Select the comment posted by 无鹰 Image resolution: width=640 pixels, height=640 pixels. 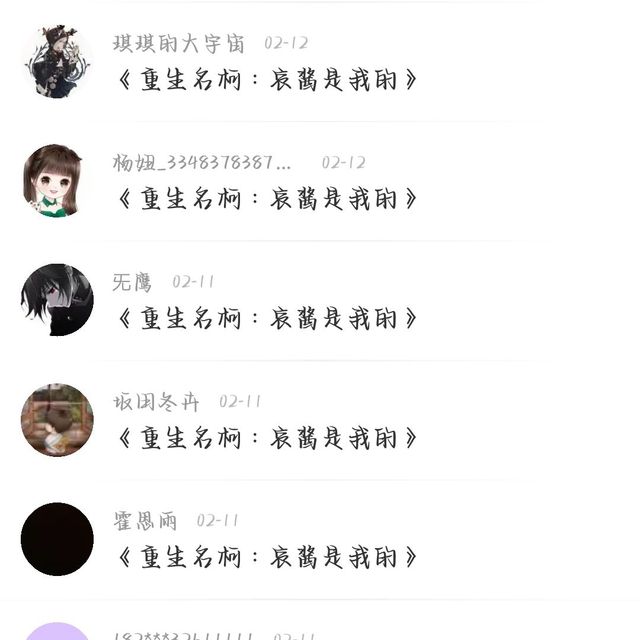pyautogui.click(x=267, y=318)
